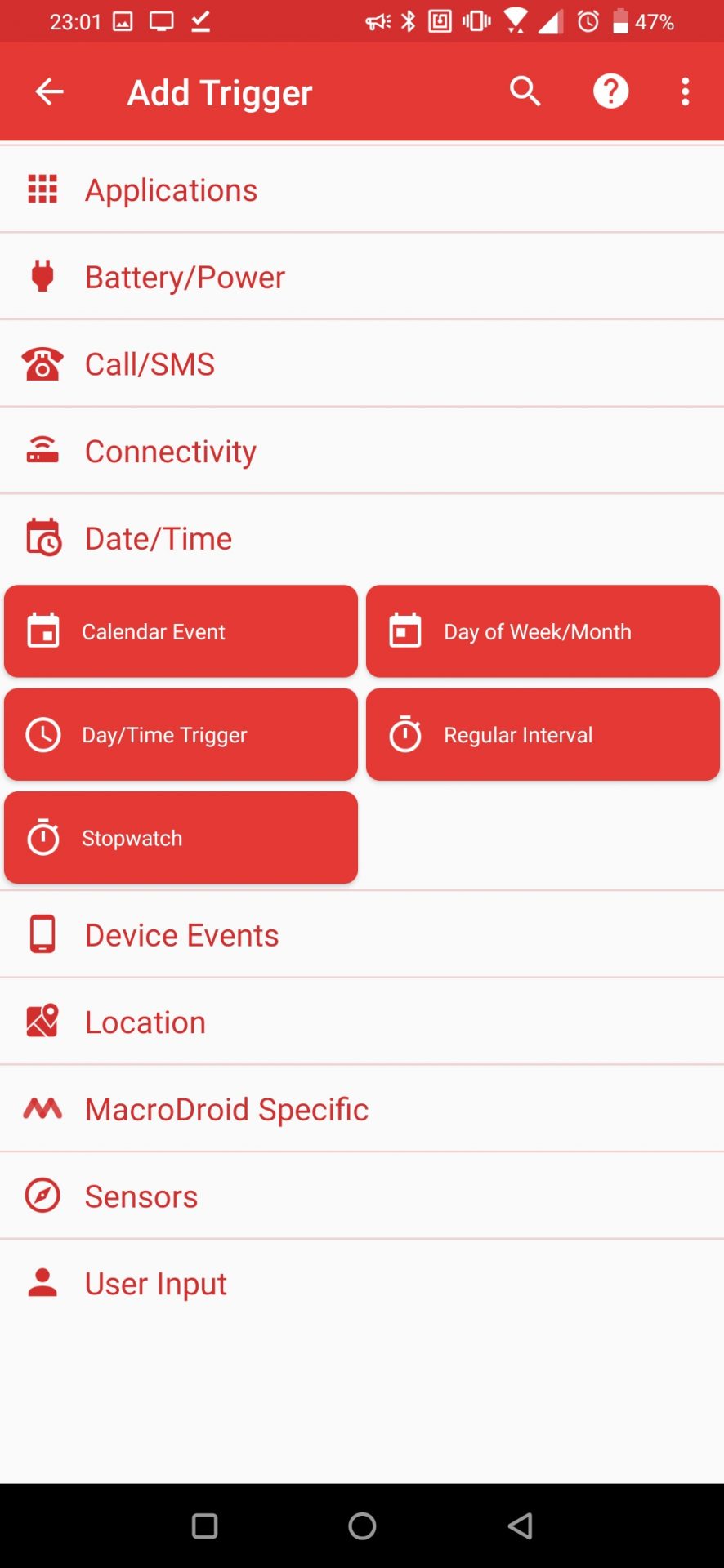The width and height of the screenshot is (724, 1568).
Task: Open the three-dot overflow menu
Action: pyautogui.click(x=686, y=91)
